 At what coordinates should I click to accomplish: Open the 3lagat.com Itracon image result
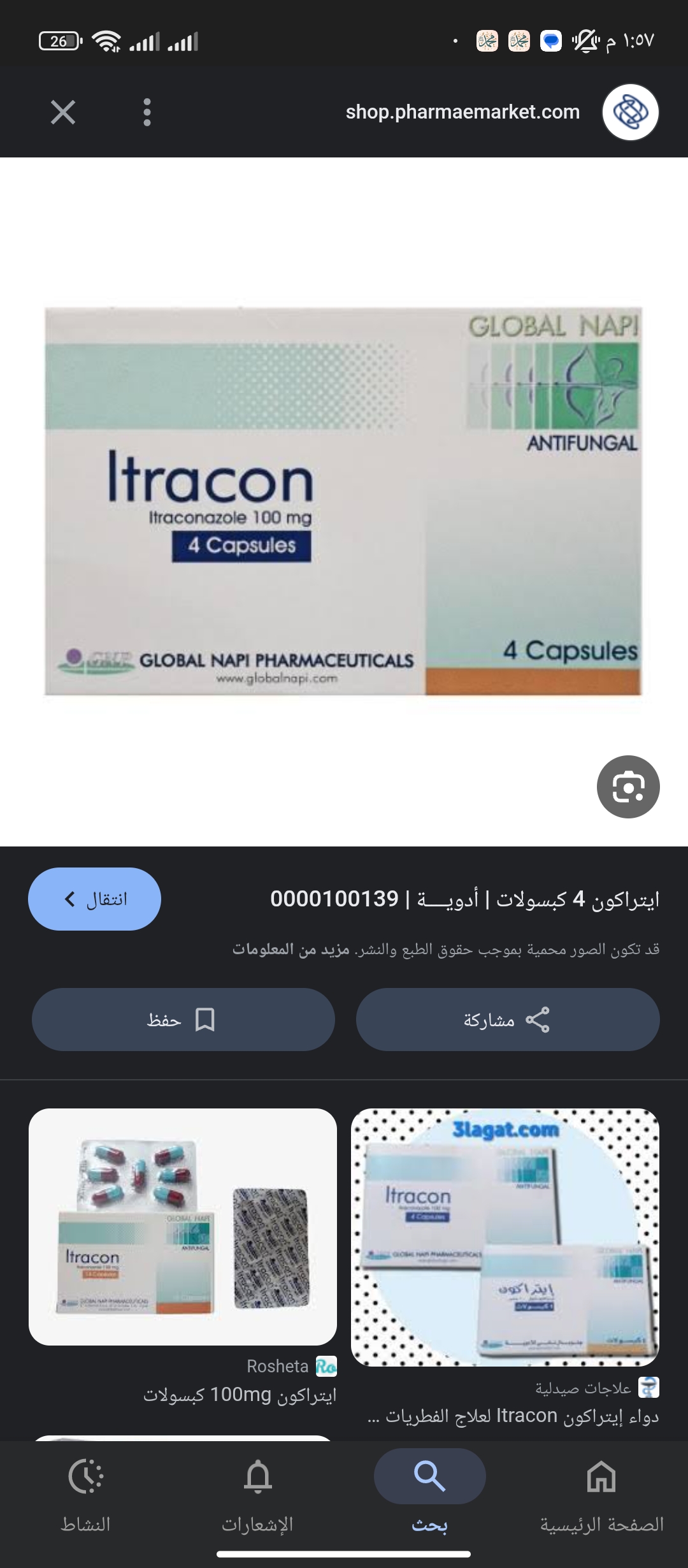point(505,1237)
